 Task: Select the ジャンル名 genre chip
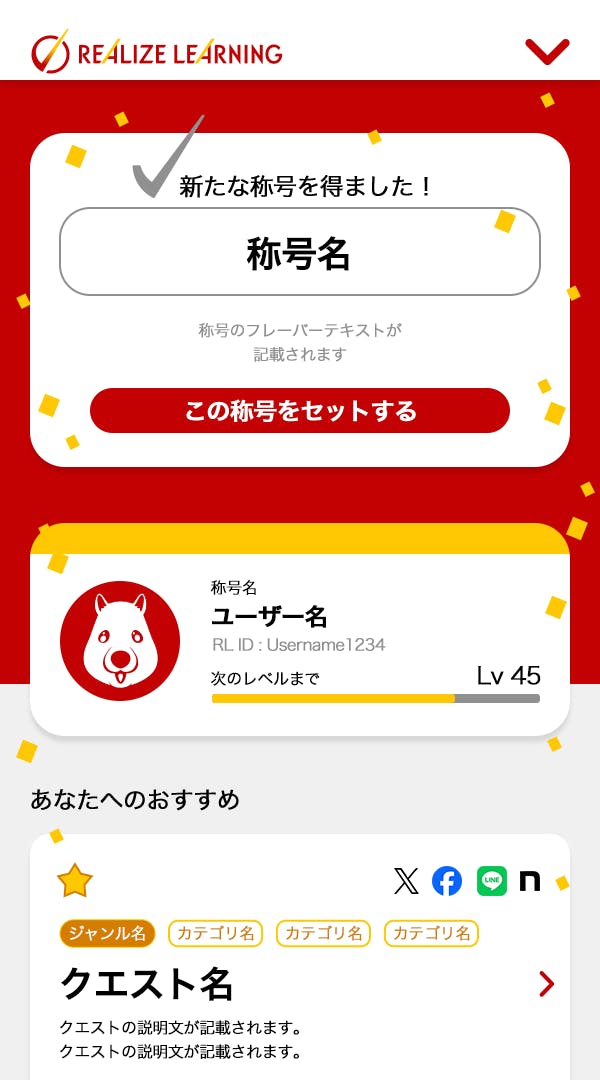click(107, 934)
